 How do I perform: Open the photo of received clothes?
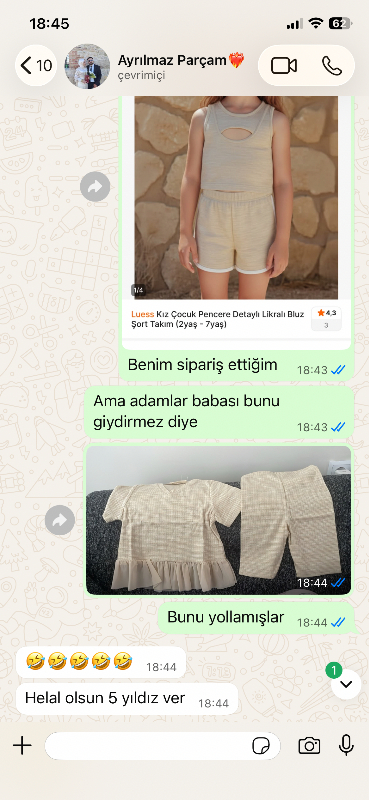218,520
